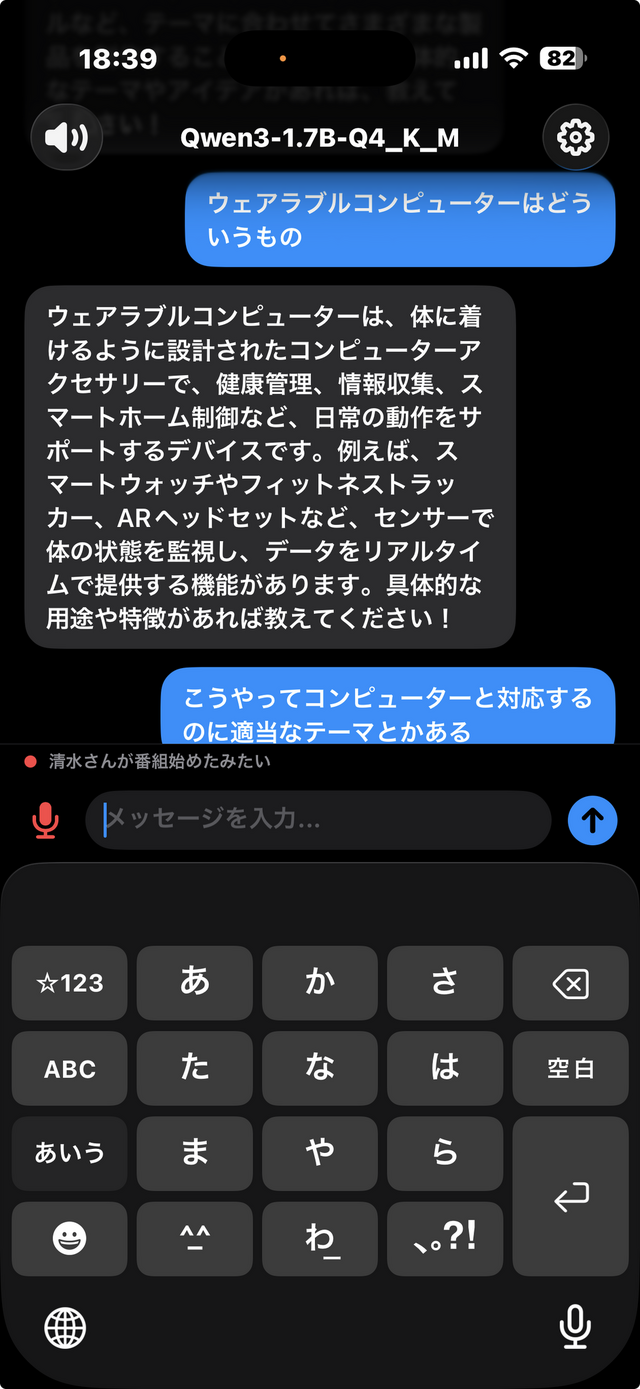Tap the red microphone voice input icon

click(45, 821)
